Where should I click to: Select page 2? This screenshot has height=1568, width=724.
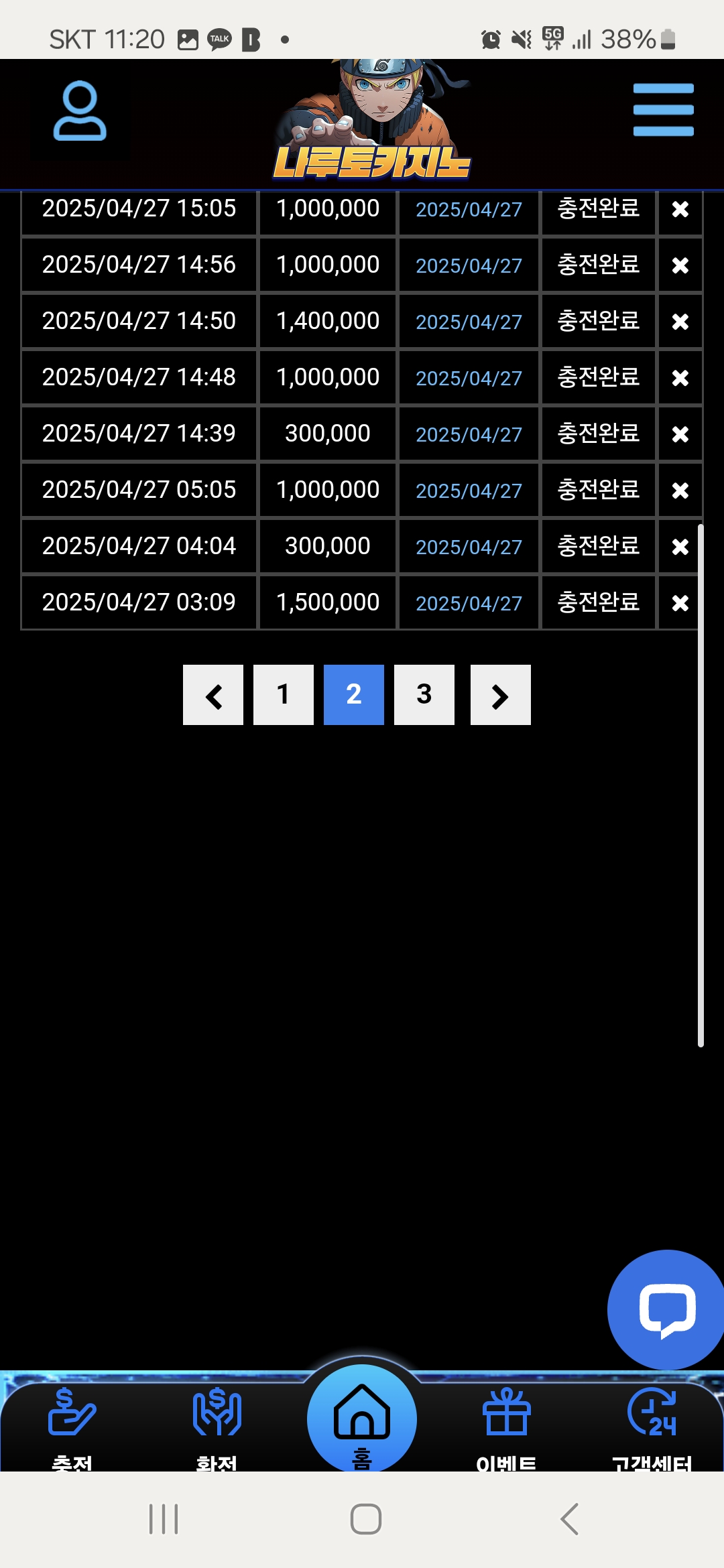(354, 695)
